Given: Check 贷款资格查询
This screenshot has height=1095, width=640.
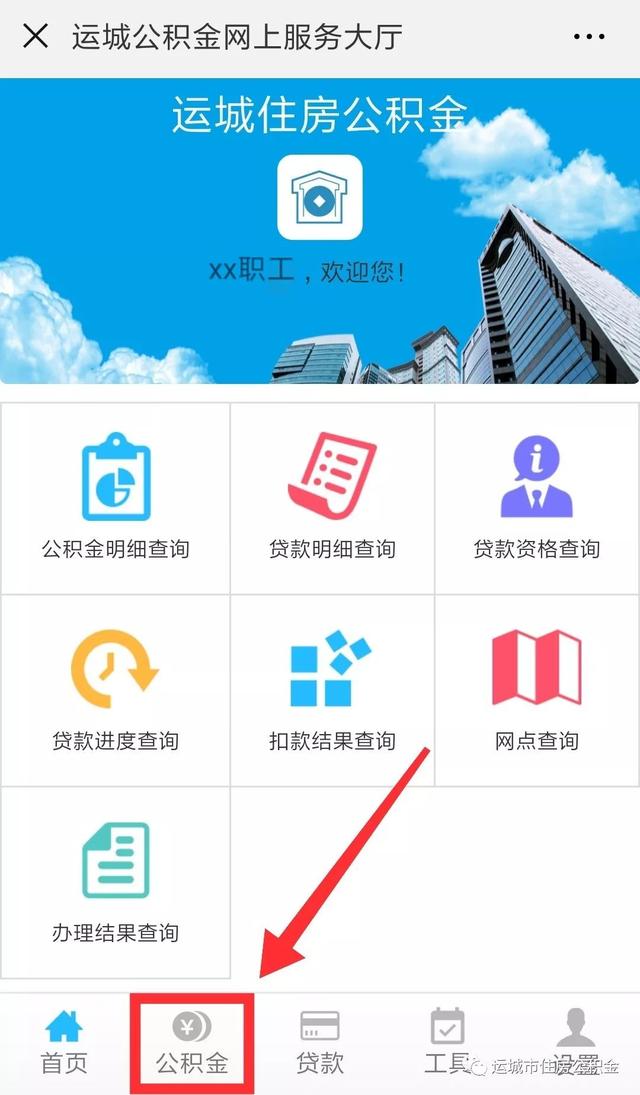Looking at the screenshot, I should click(x=537, y=497).
